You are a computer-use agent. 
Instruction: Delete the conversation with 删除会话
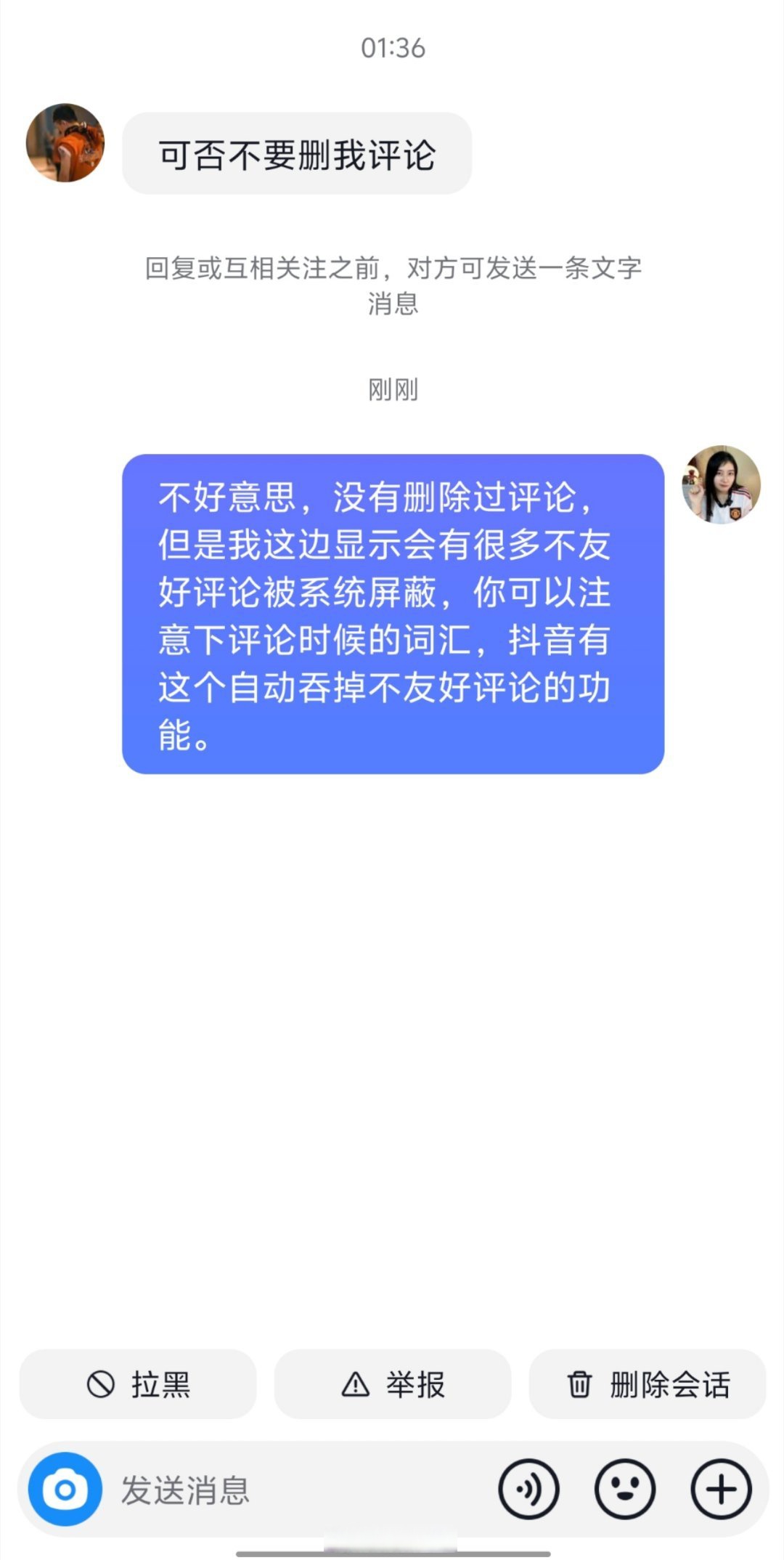coord(648,1384)
